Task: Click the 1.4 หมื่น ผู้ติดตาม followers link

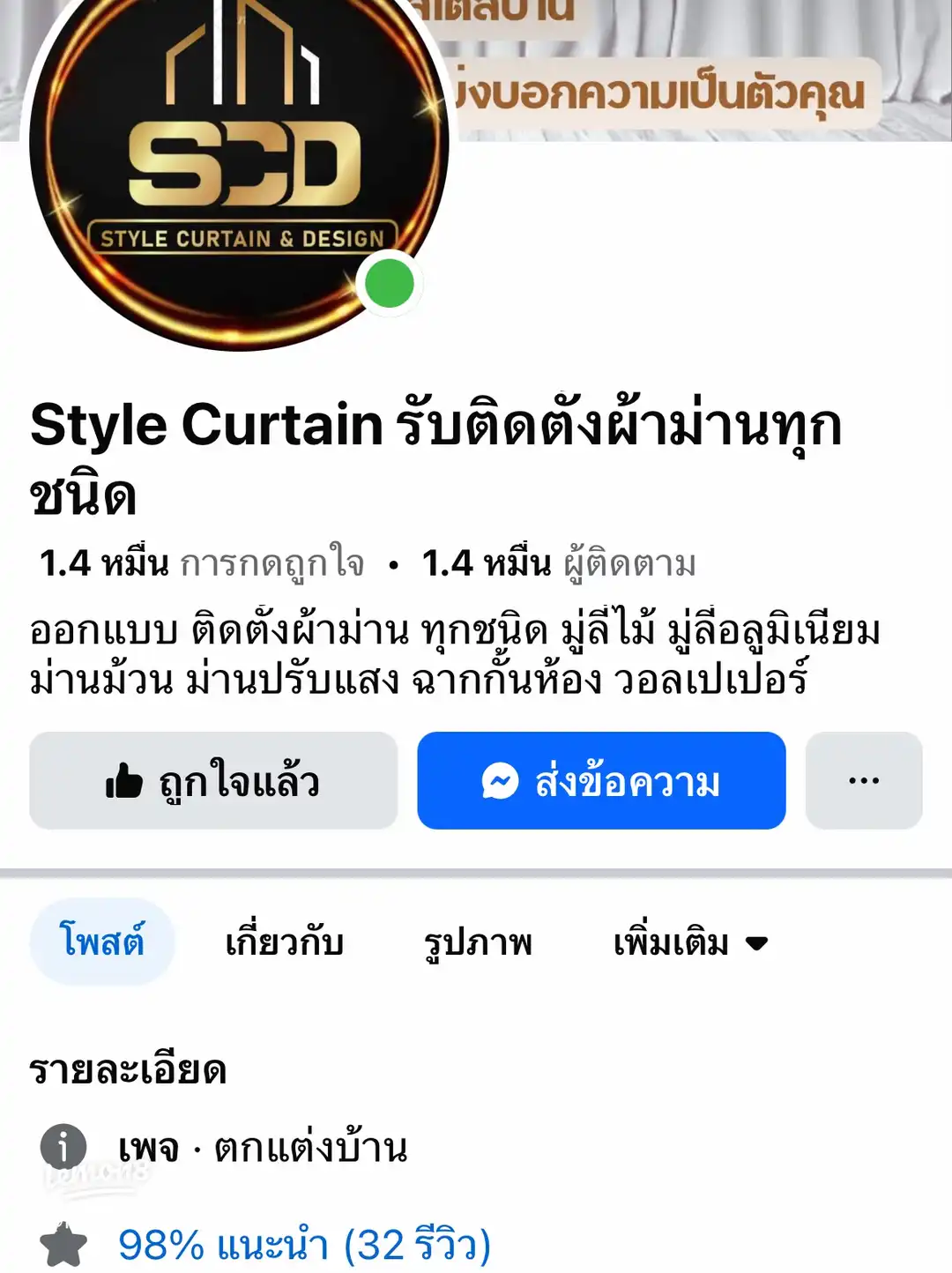Action: pyautogui.click(x=558, y=565)
